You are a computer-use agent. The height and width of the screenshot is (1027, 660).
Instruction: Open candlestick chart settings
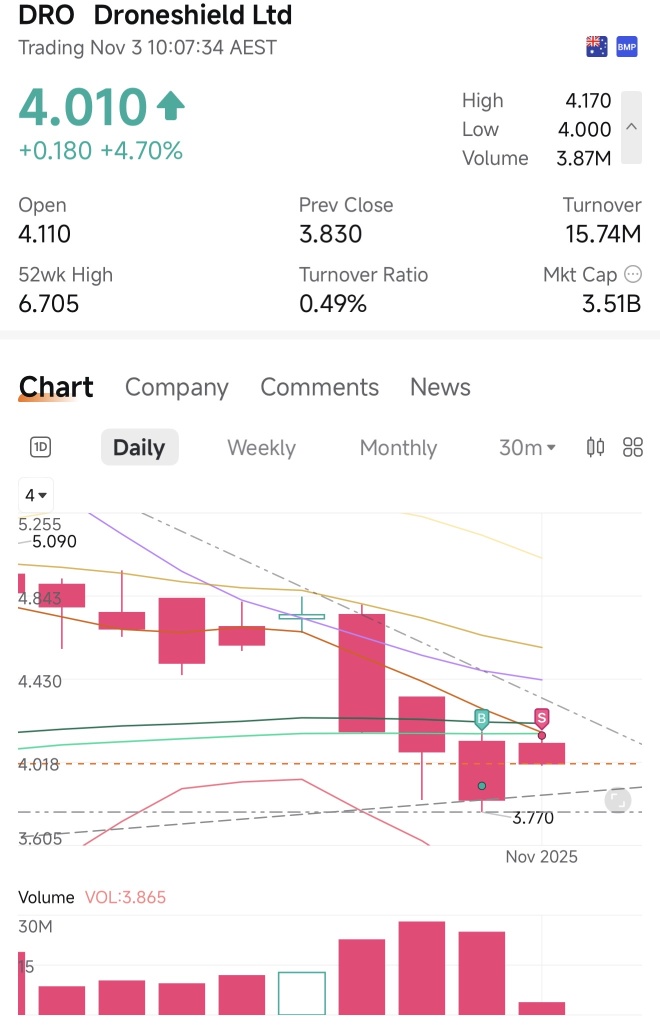(x=595, y=447)
